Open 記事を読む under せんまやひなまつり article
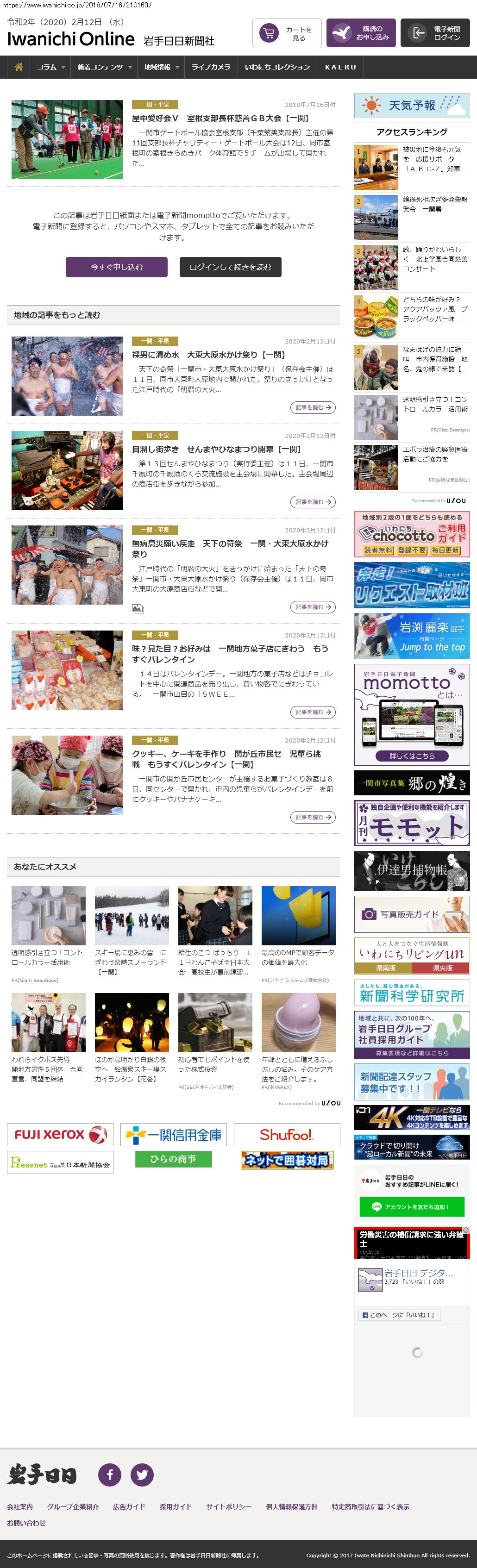 [x=313, y=501]
